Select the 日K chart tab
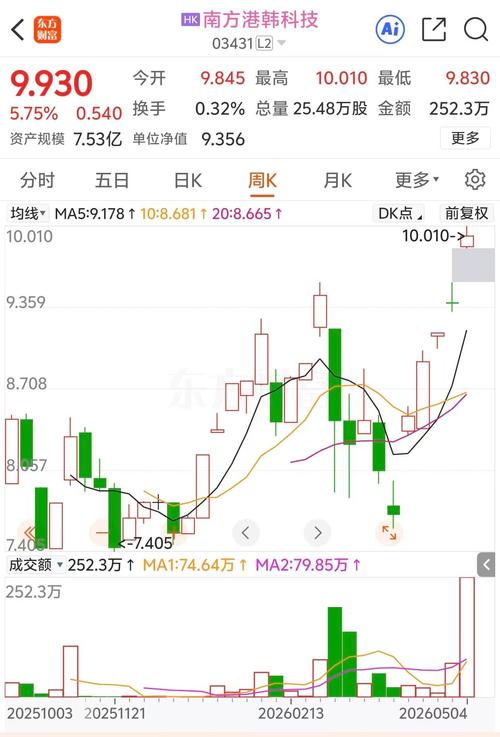Screen dimensions: 500x737 pyautogui.click(x=188, y=180)
